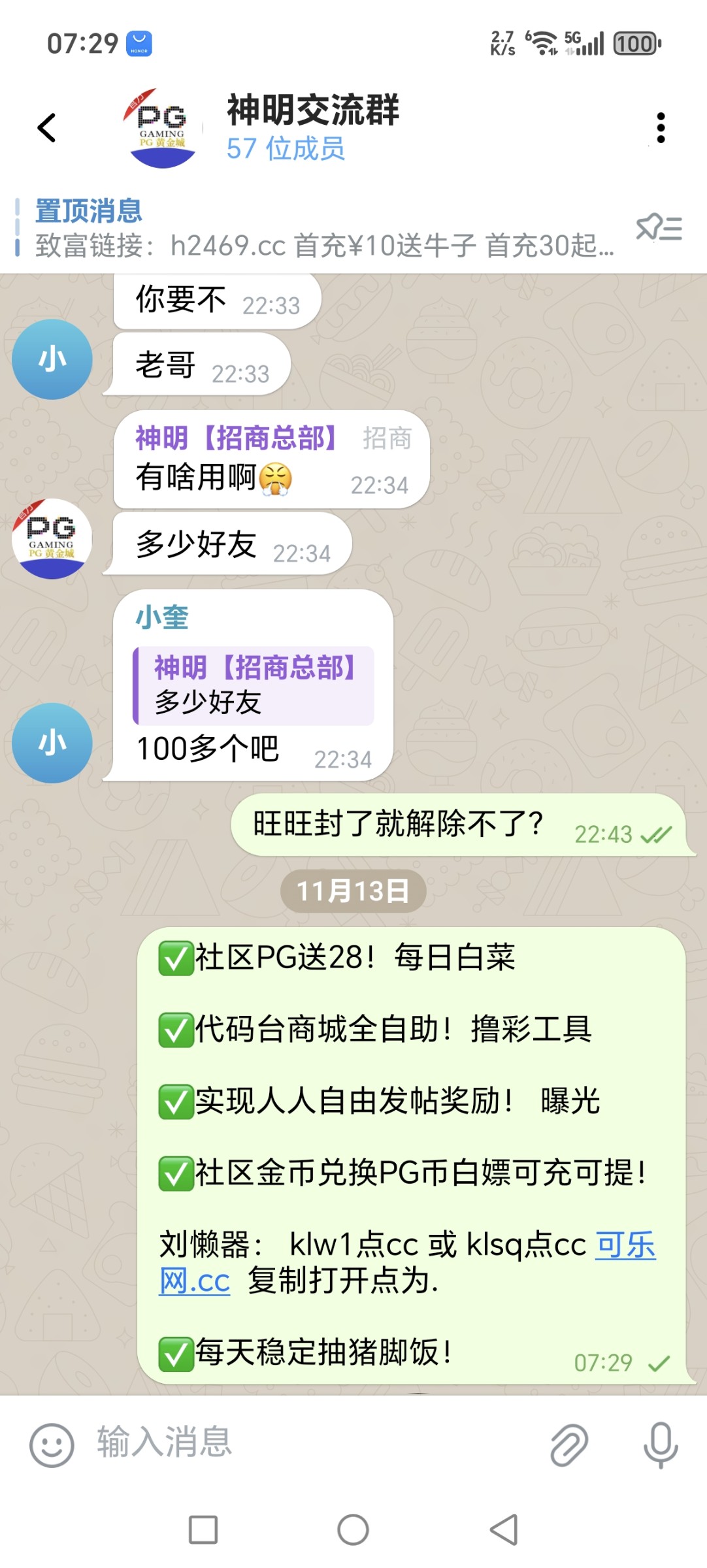Open the 可乐网.cc link in the message

point(625,1245)
